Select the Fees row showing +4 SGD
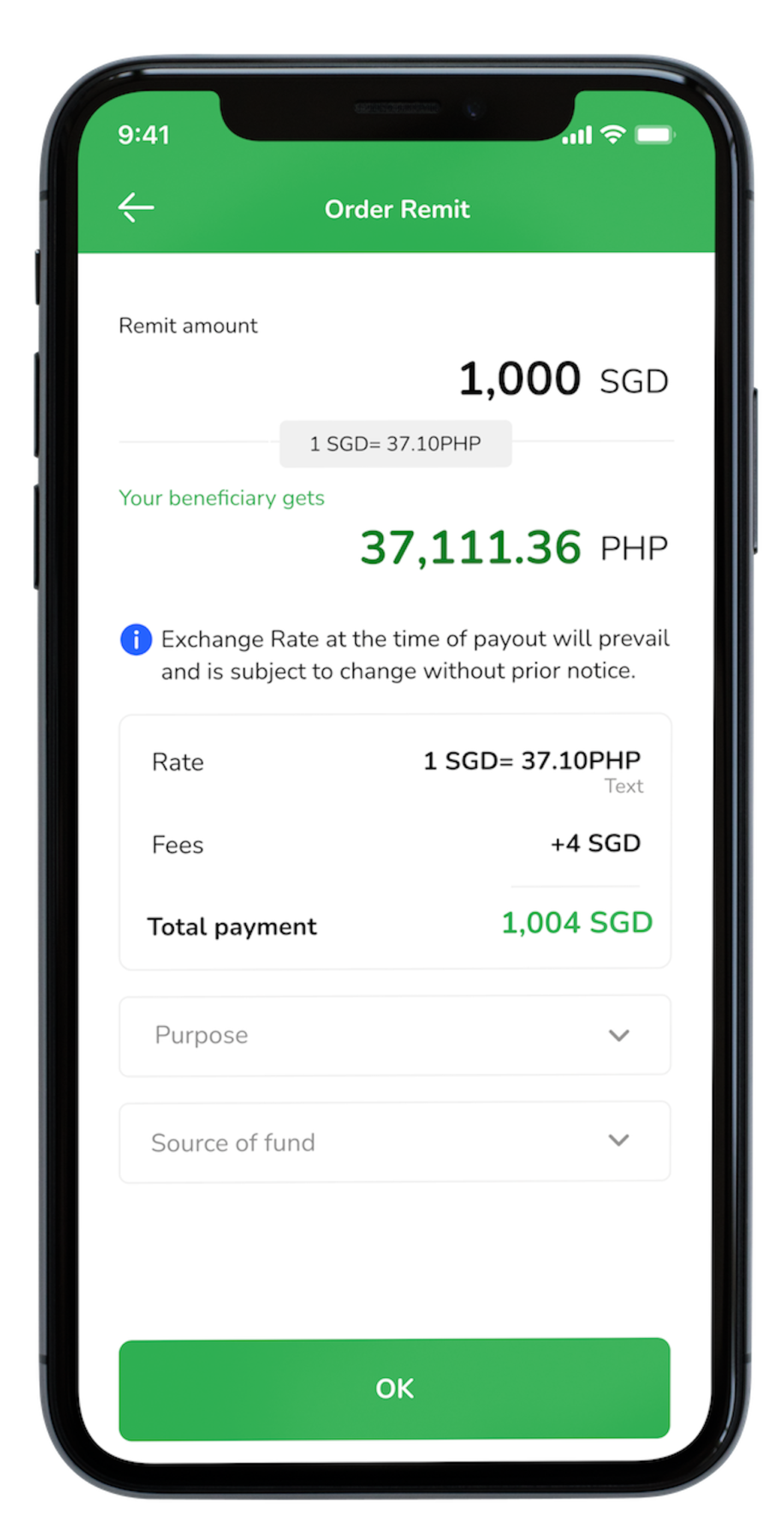784x1536 pixels. pos(594,843)
